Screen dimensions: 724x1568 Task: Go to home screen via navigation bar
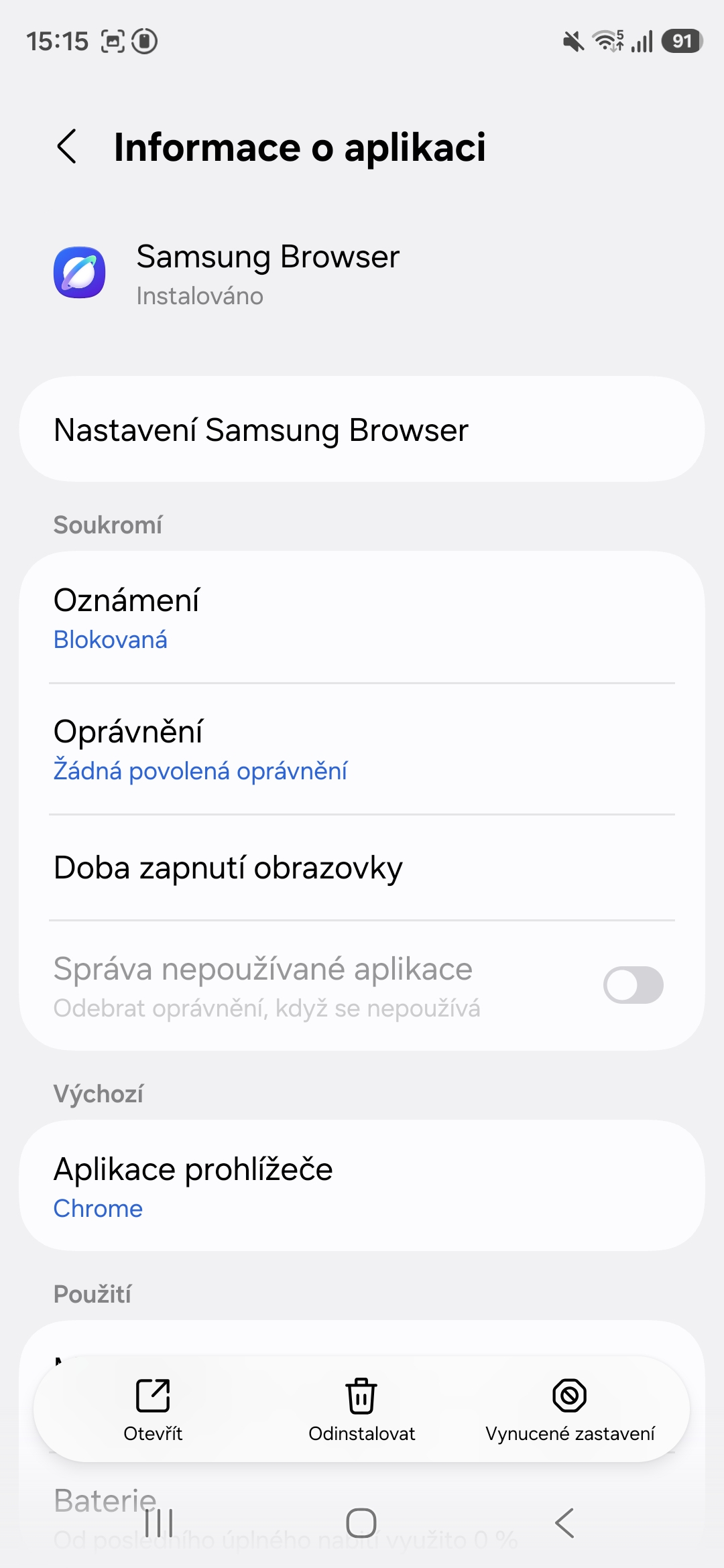click(361, 1522)
